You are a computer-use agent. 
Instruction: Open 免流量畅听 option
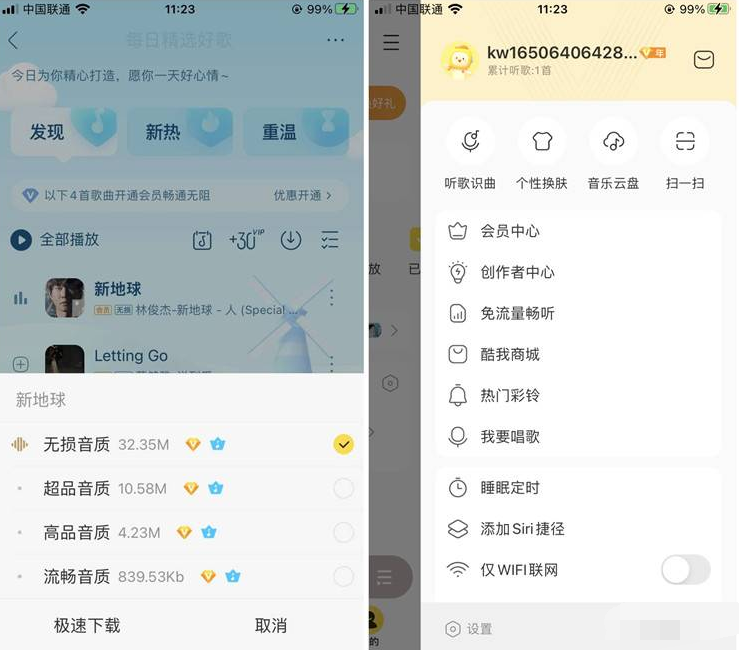click(517, 313)
